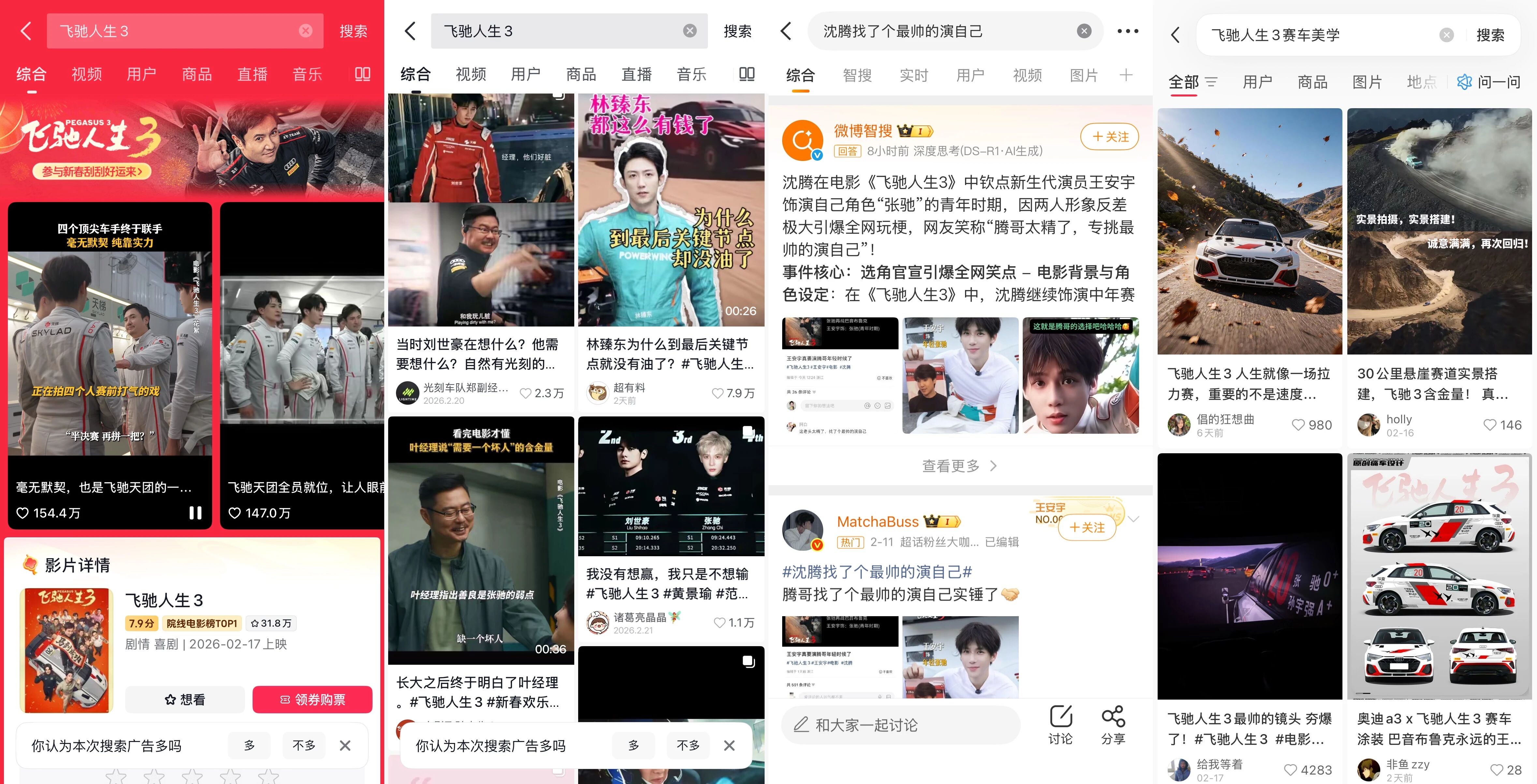The image size is (1537, 784).
Task: Like the post by 超有料
Action: pos(718,393)
